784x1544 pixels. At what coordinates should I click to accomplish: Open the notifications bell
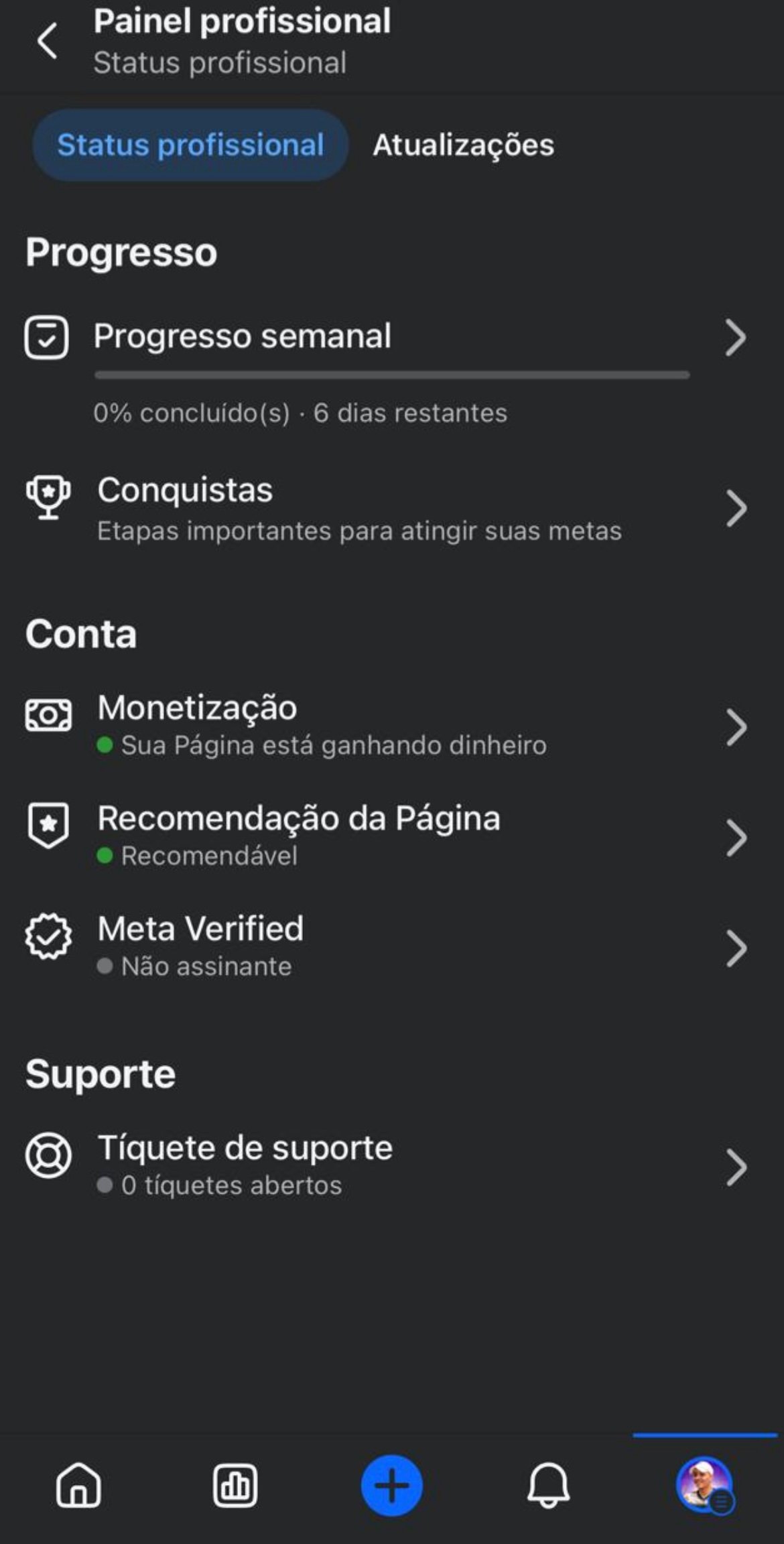(x=548, y=1485)
